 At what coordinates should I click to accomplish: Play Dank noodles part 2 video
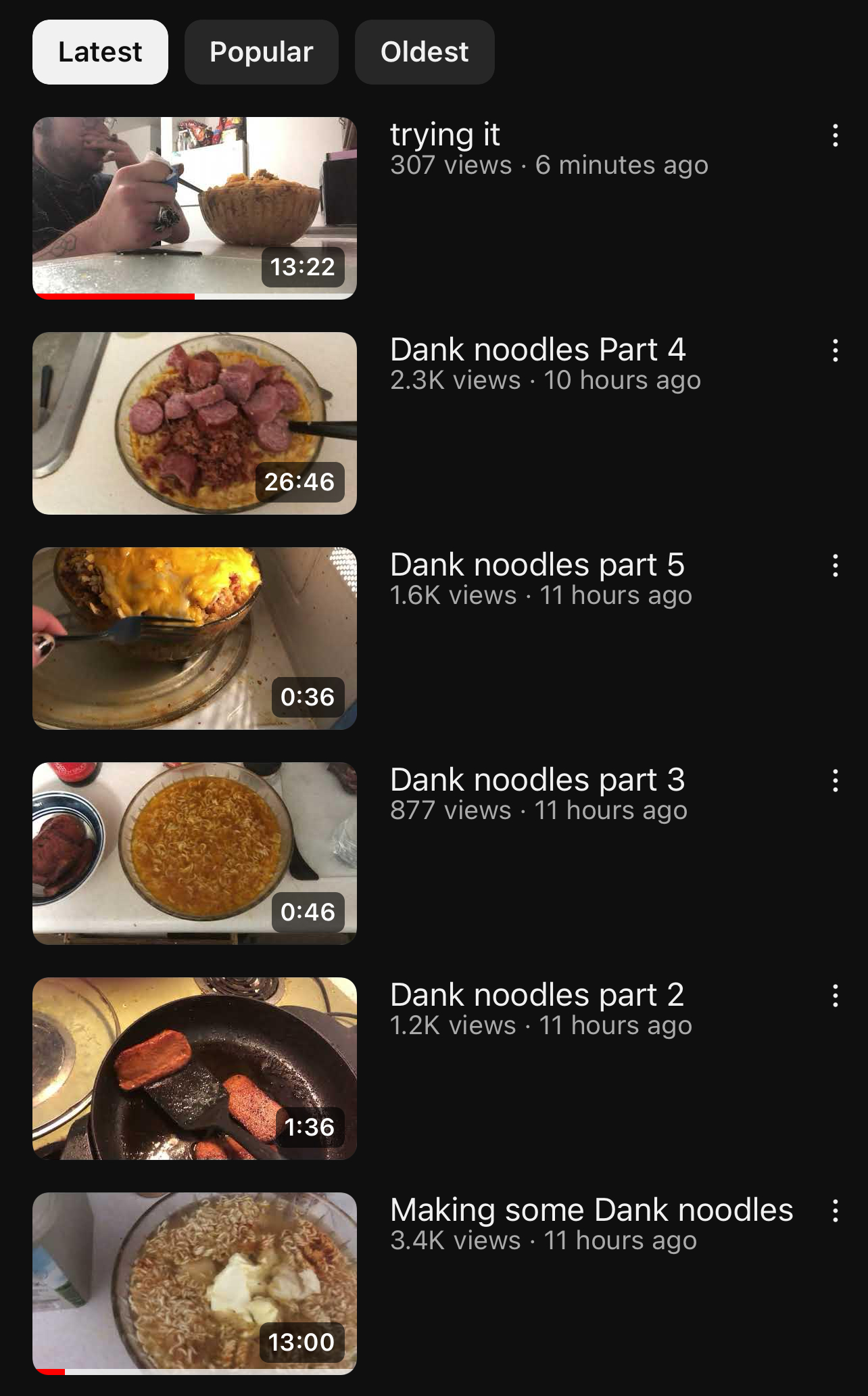pyautogui.click(x=195, y=1069)
